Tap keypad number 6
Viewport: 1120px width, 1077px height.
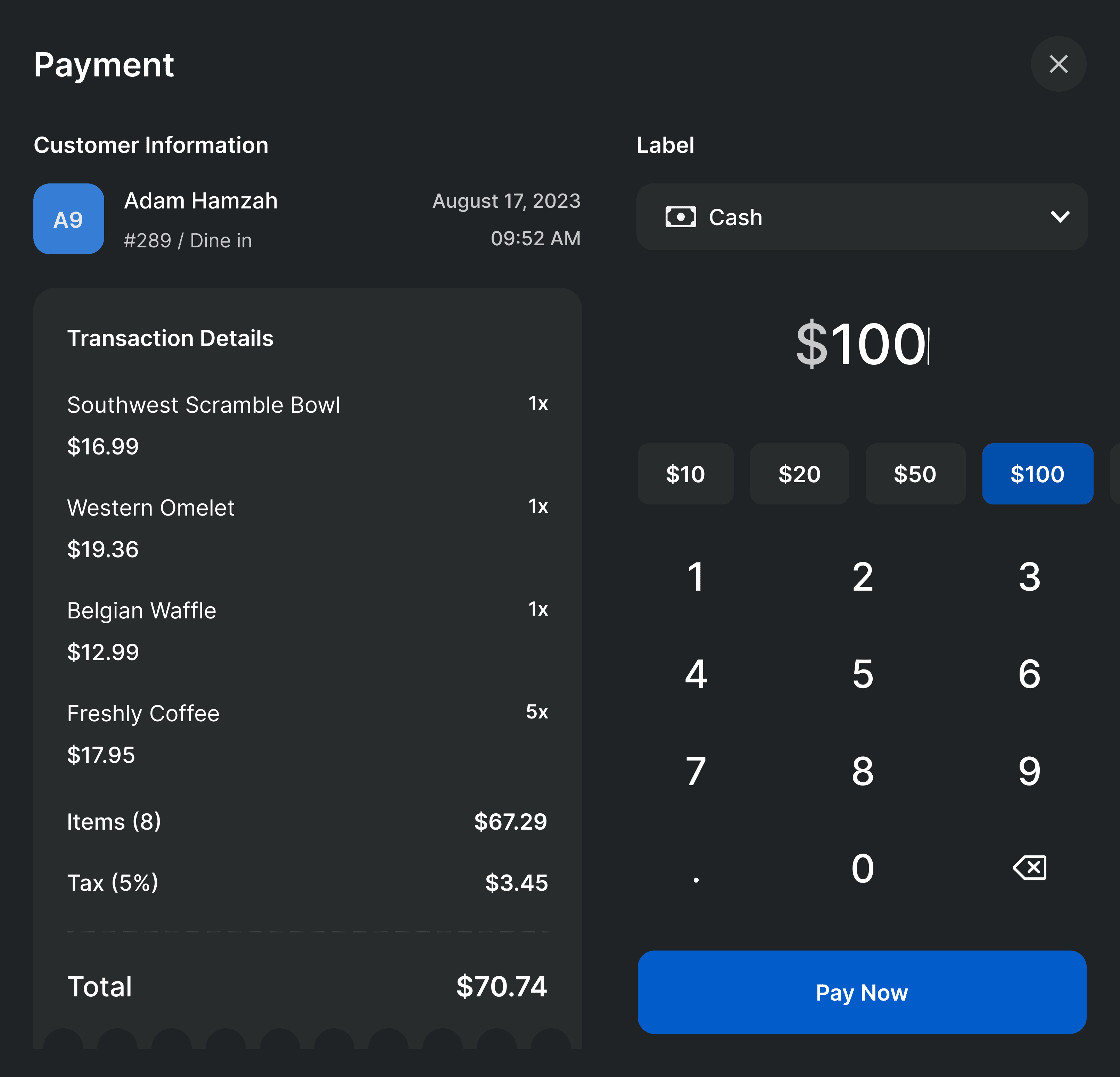1030,674
